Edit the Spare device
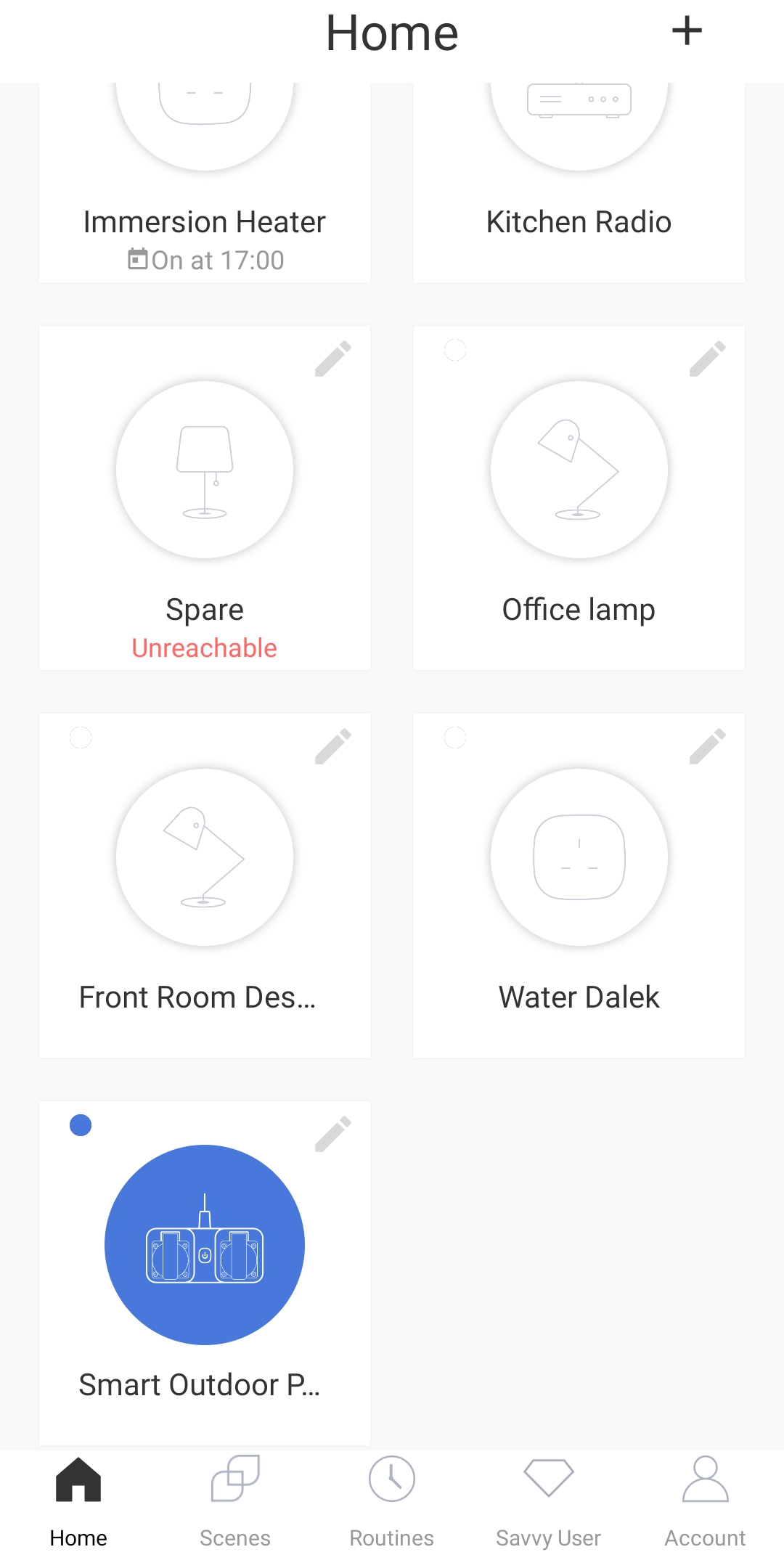784x1568 pixels. point(333,359)
